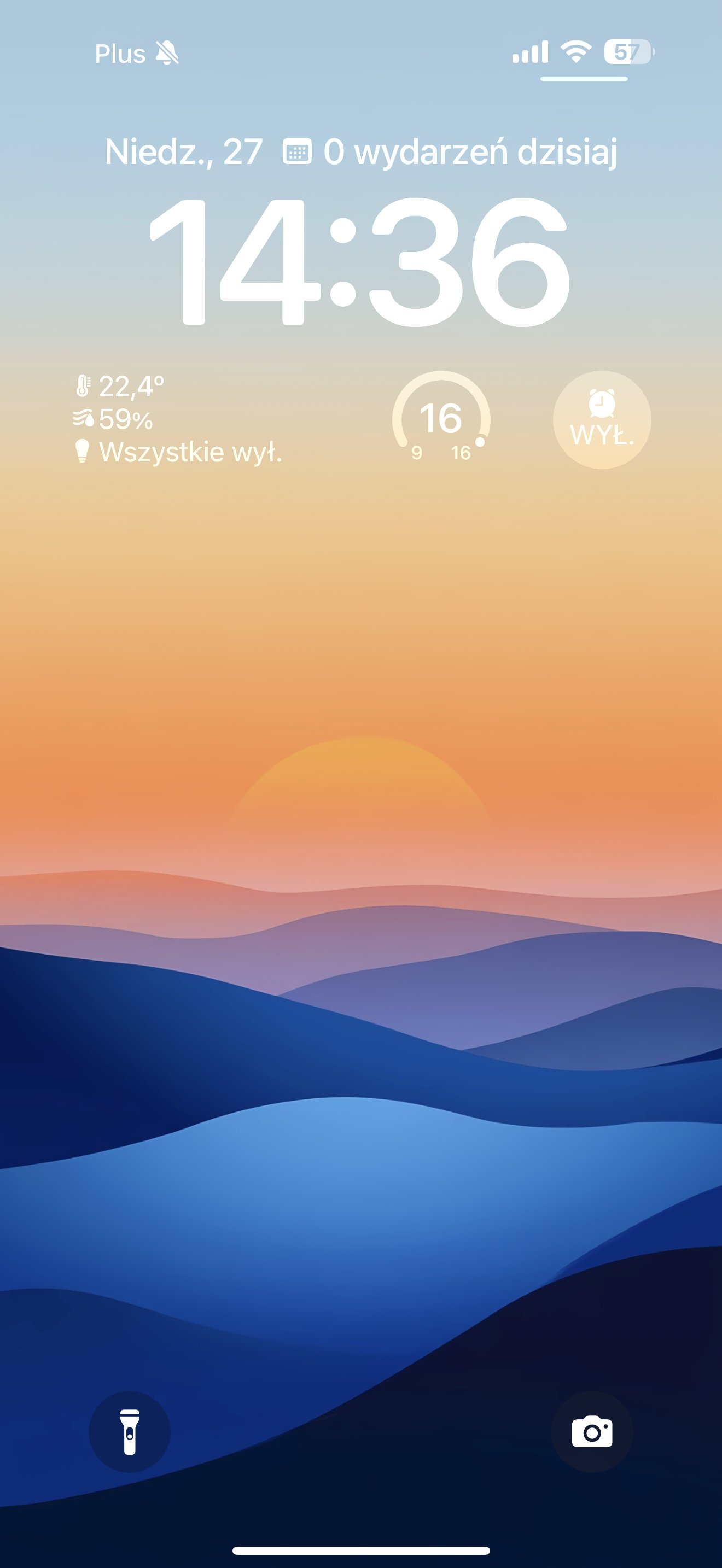Open the home widget showing 22,4°
This screenshot has height=1568, width=722.
click(178, 419)
